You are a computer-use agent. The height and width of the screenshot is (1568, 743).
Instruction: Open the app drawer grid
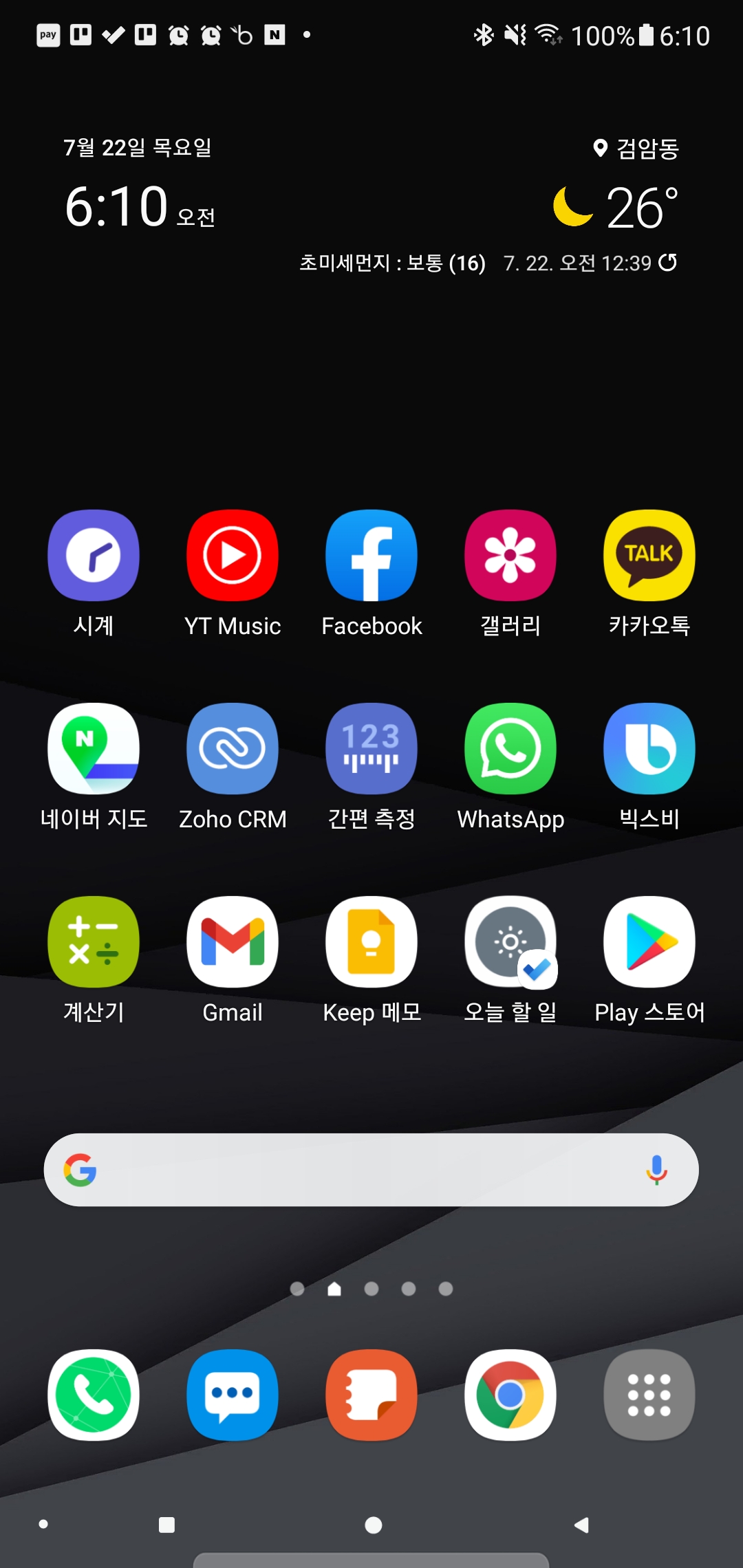pyautogui.click(x=649, y=1395)
